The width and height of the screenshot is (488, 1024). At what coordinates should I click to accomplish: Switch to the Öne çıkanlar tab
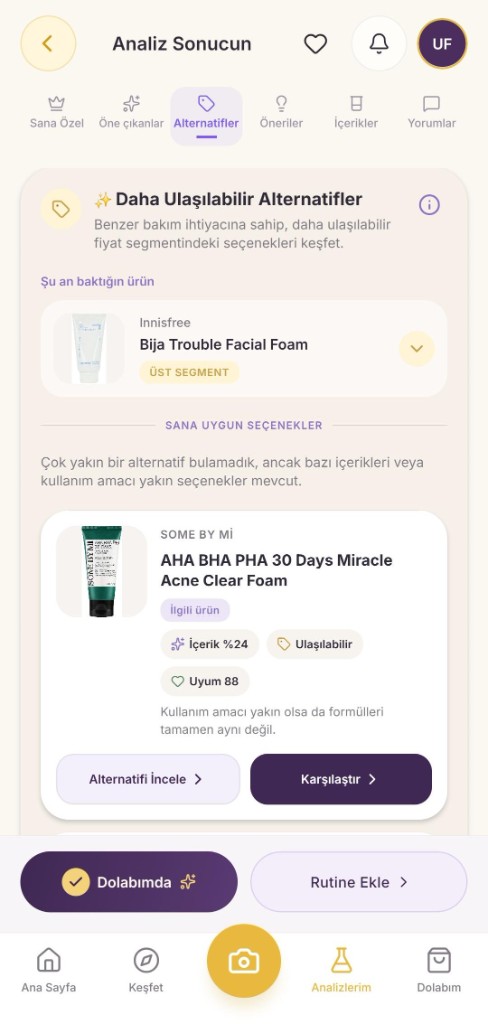point(131,113)
